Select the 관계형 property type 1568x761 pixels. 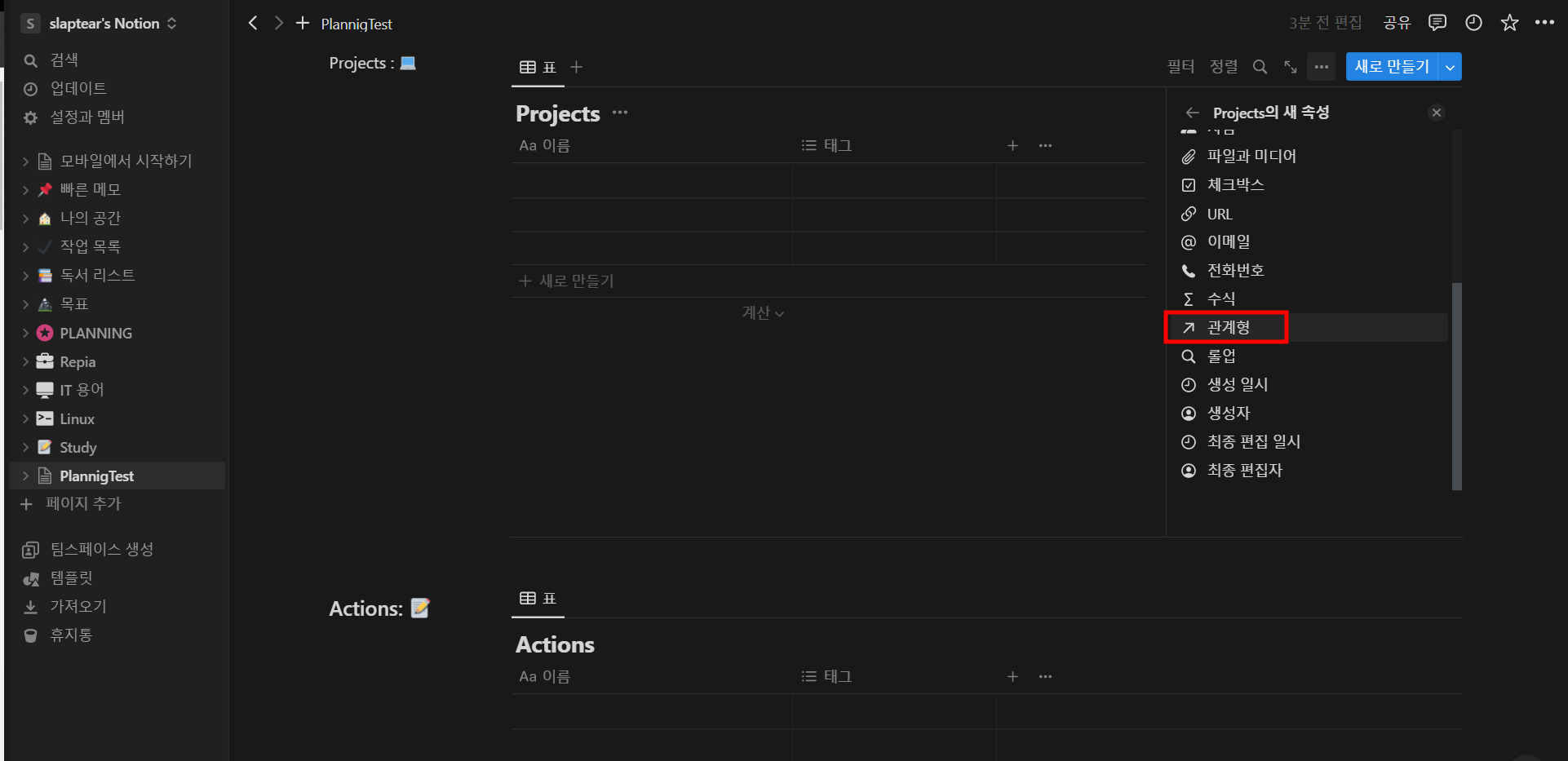(1228, 328)
